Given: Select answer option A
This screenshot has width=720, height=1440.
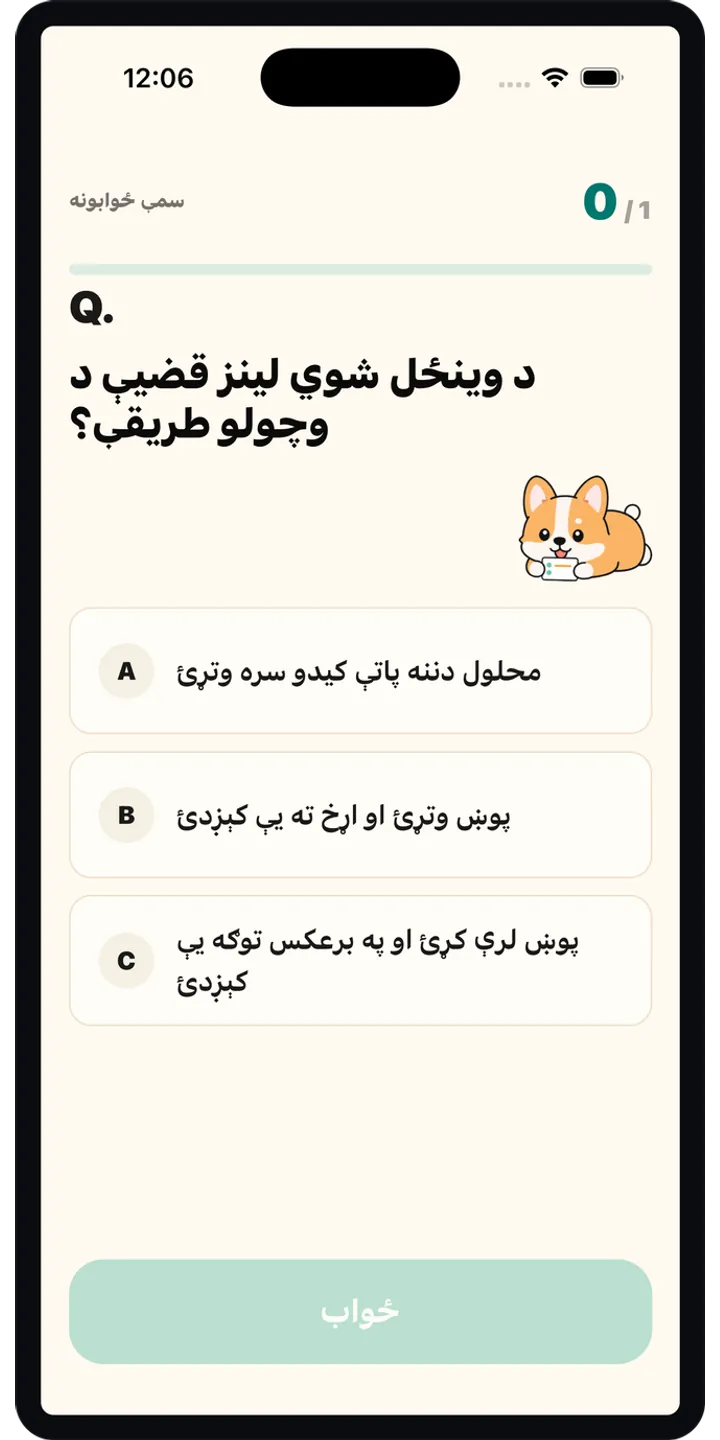Looking at the screenshot, I should click(360, 671).
